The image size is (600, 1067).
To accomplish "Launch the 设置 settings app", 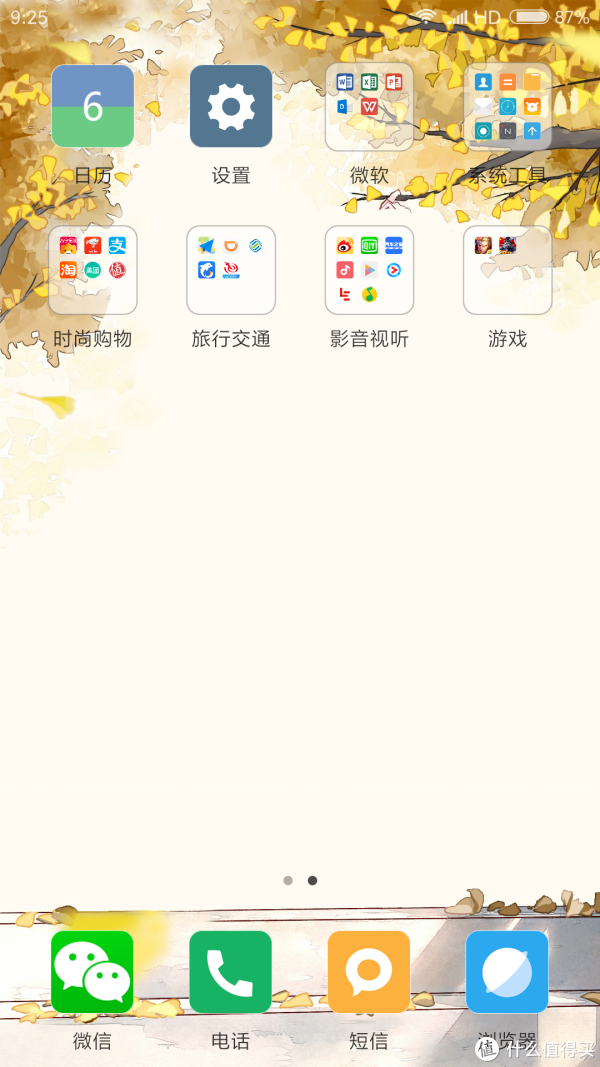I will (x=231, y=107).
